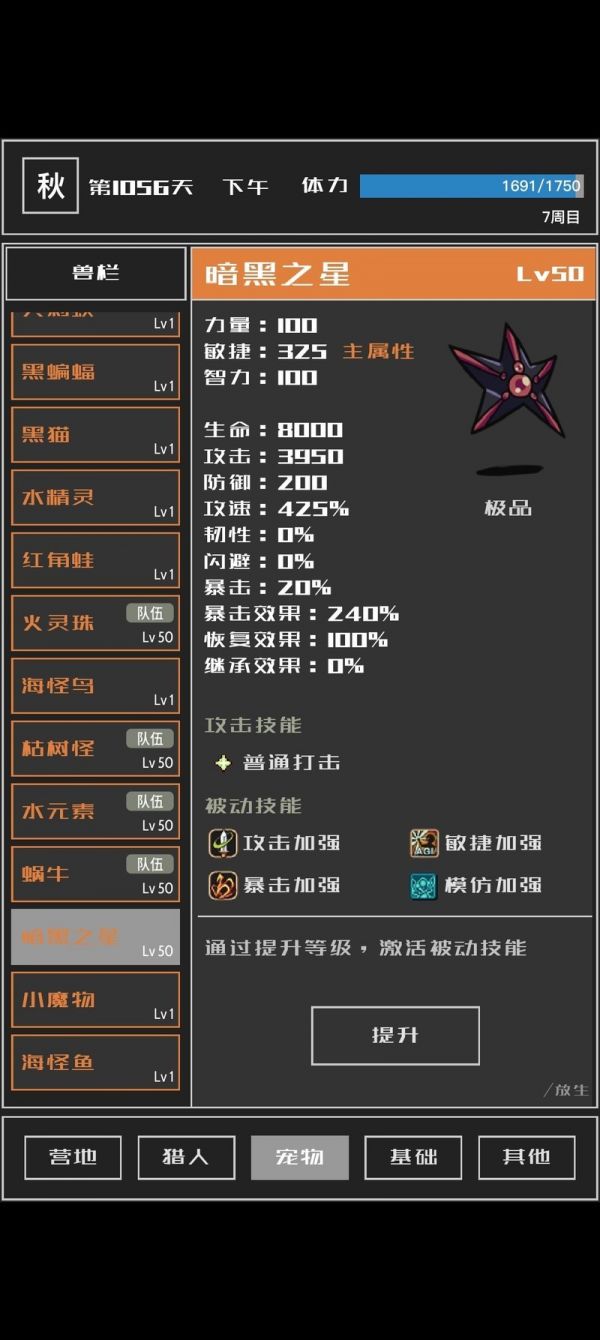Select 红角蛙 in the pet list

(95, 560)
